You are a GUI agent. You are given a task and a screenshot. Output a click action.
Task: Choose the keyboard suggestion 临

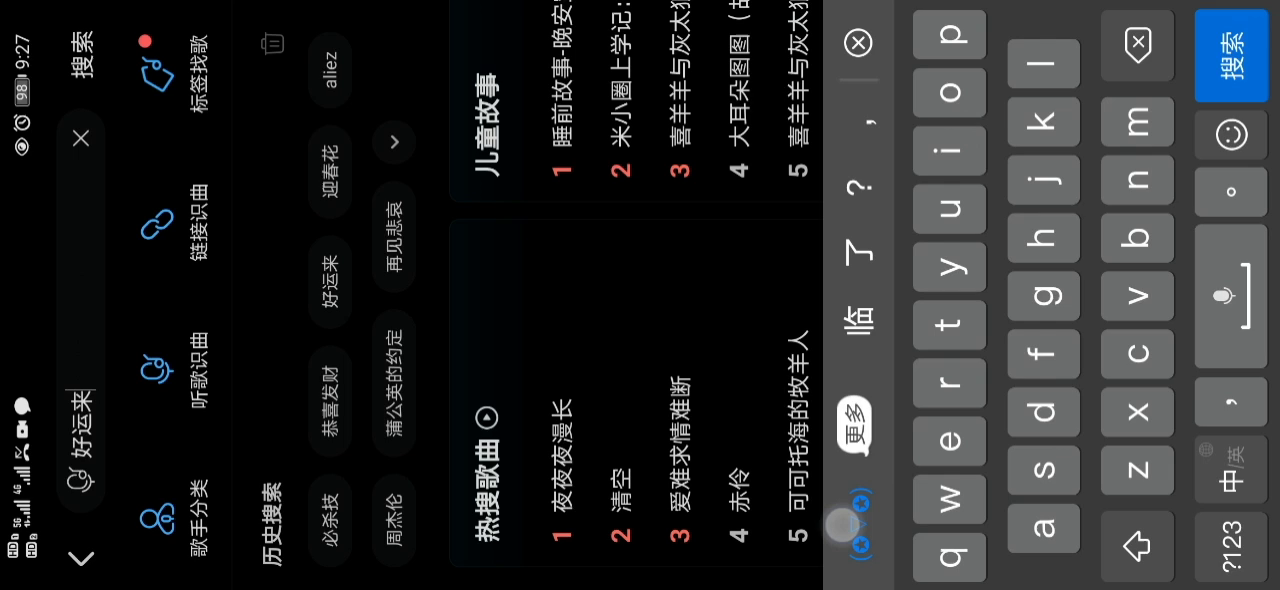click(859, 318)
